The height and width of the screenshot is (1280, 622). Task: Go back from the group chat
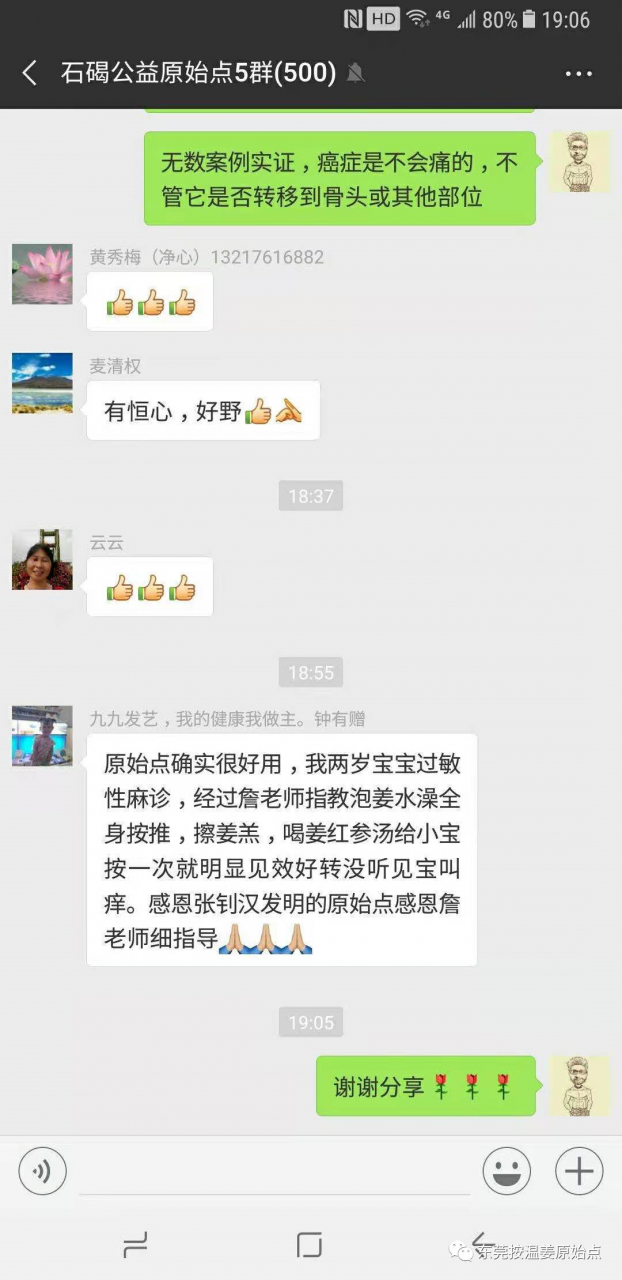[30, 73]
